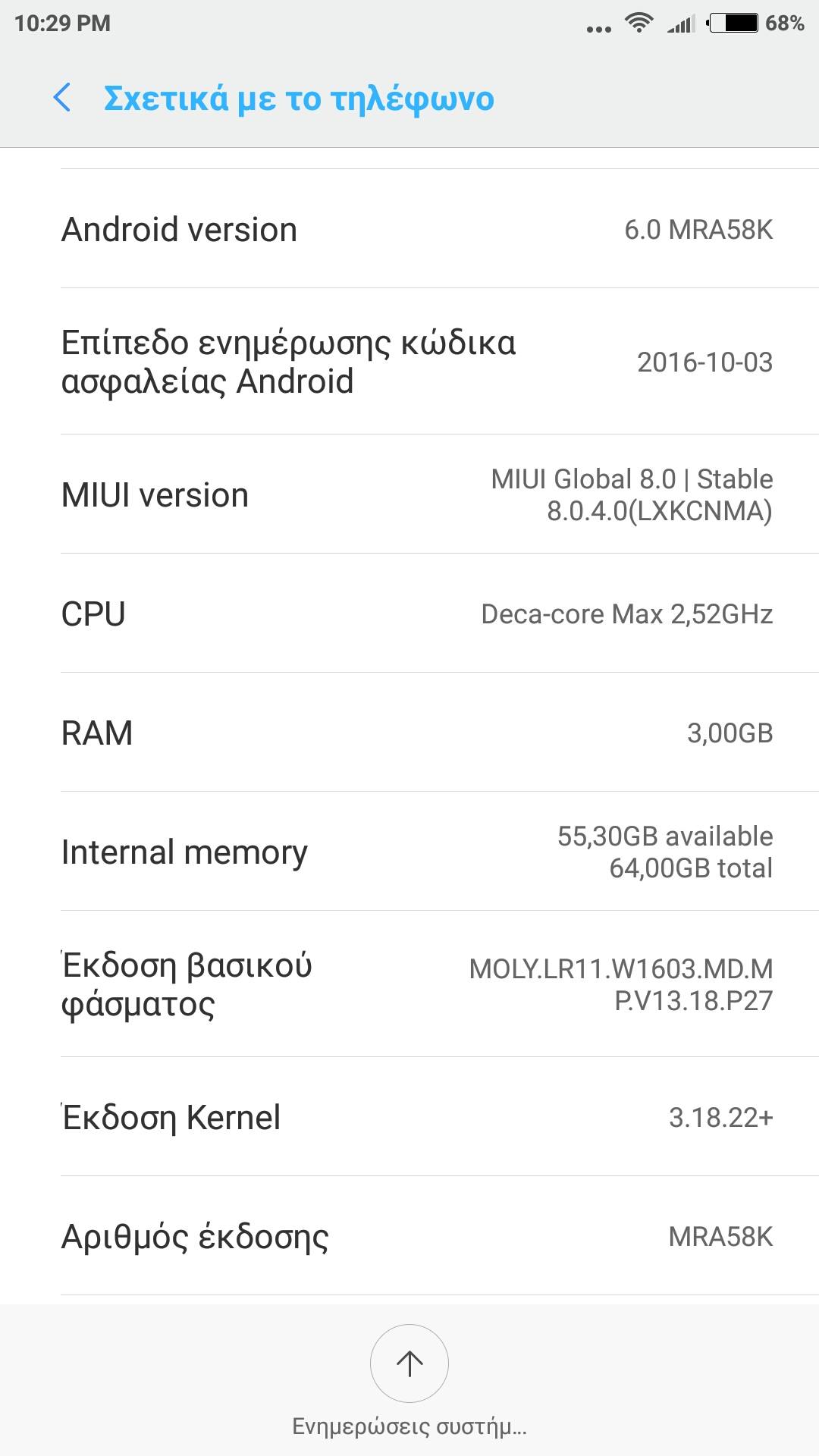Go back from About phone screen
Screen dimensions: 819x1456
coord(63,99)
